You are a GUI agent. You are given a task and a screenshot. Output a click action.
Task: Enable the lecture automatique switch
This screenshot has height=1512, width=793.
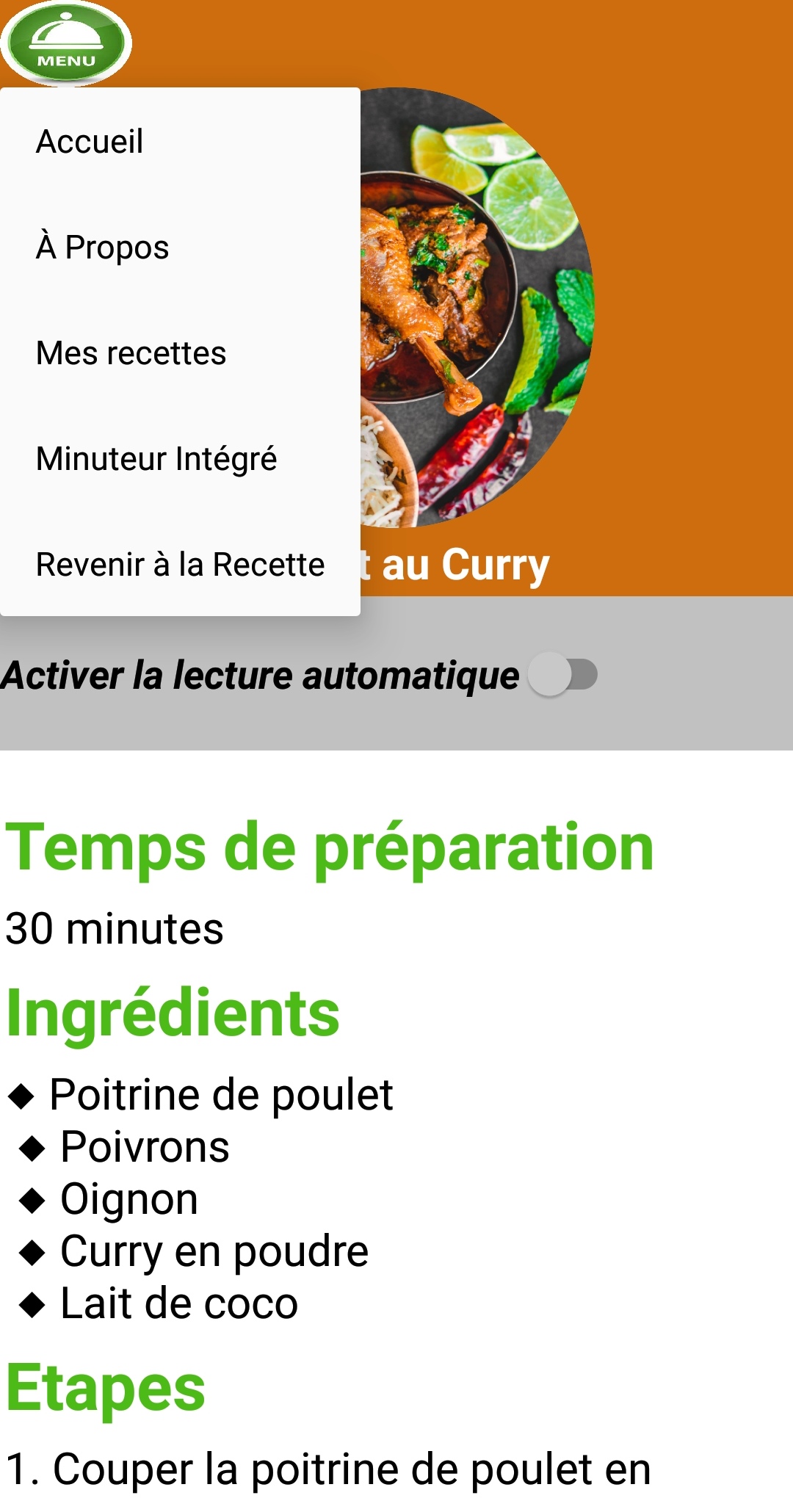562,674
